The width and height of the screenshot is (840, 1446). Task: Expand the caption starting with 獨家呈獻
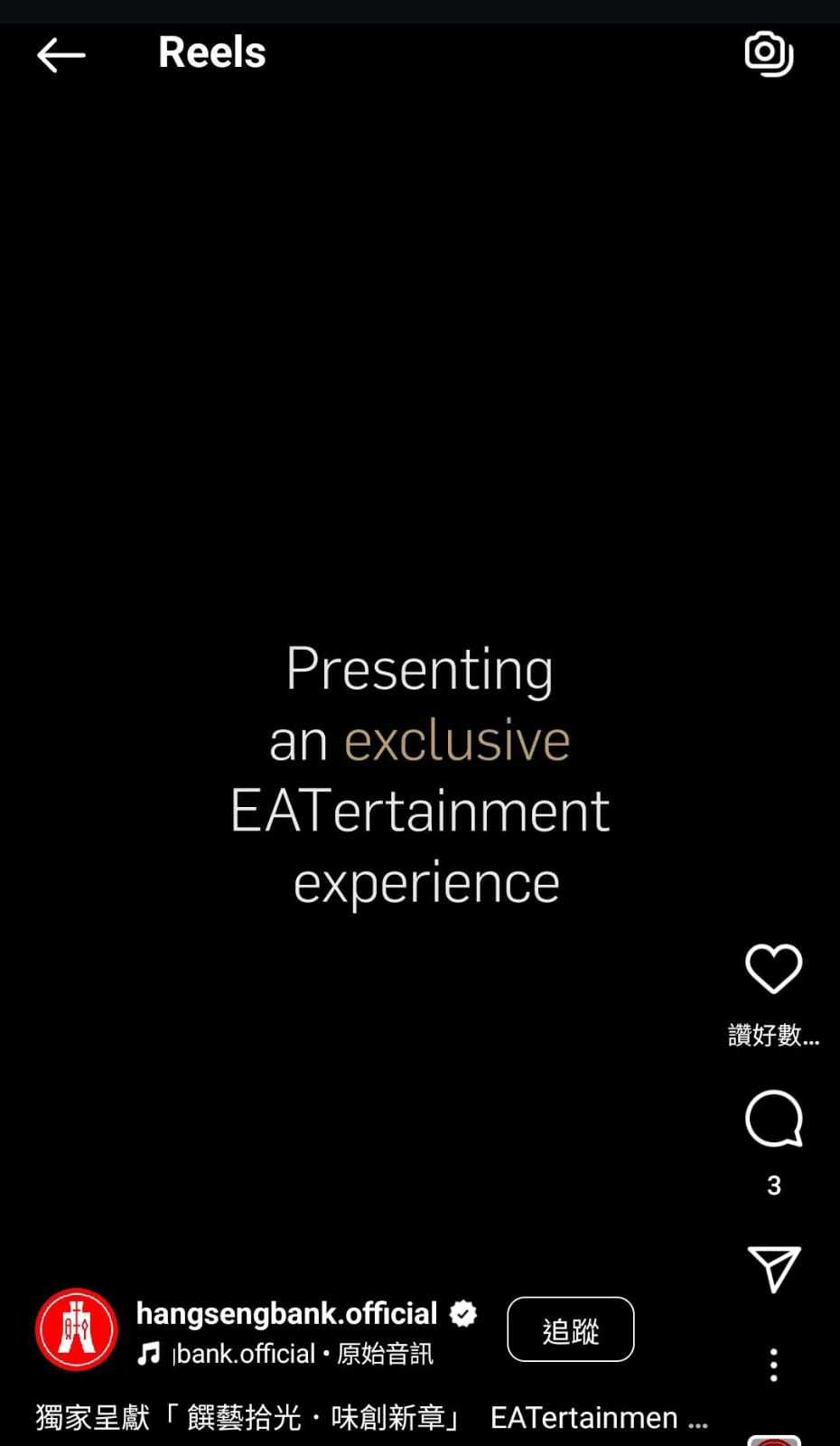(370, 1417)
